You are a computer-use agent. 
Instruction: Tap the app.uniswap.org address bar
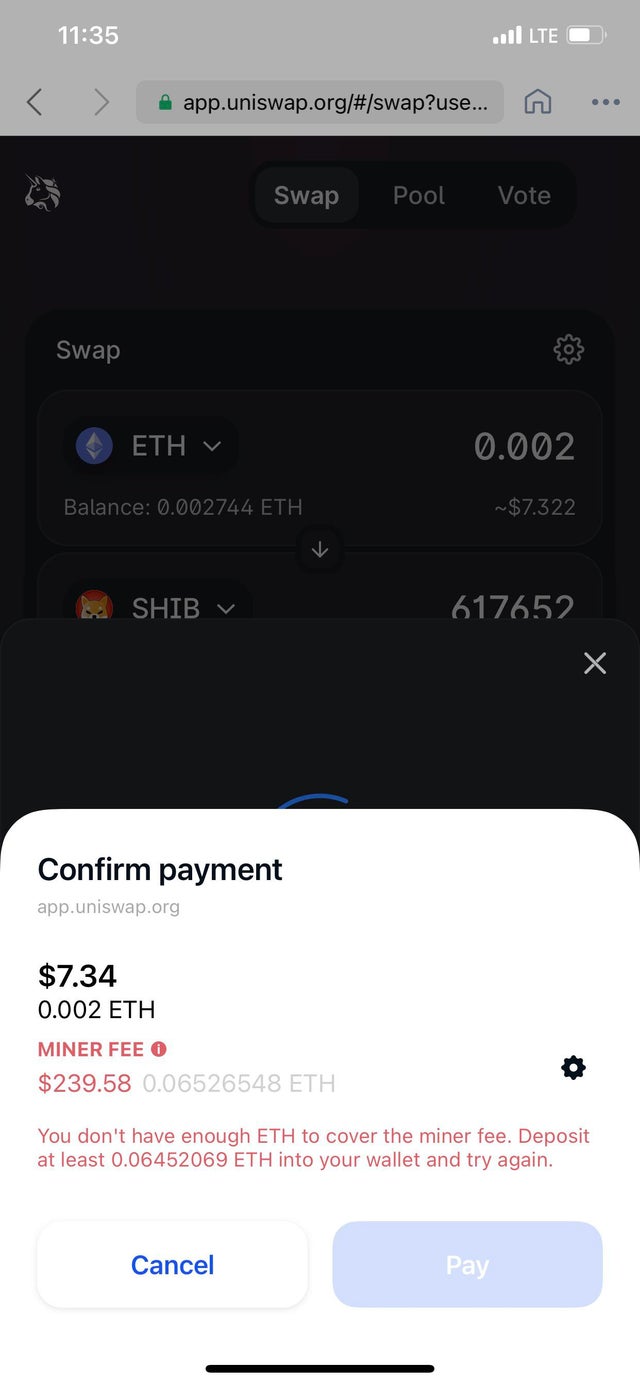click(320, 102)
